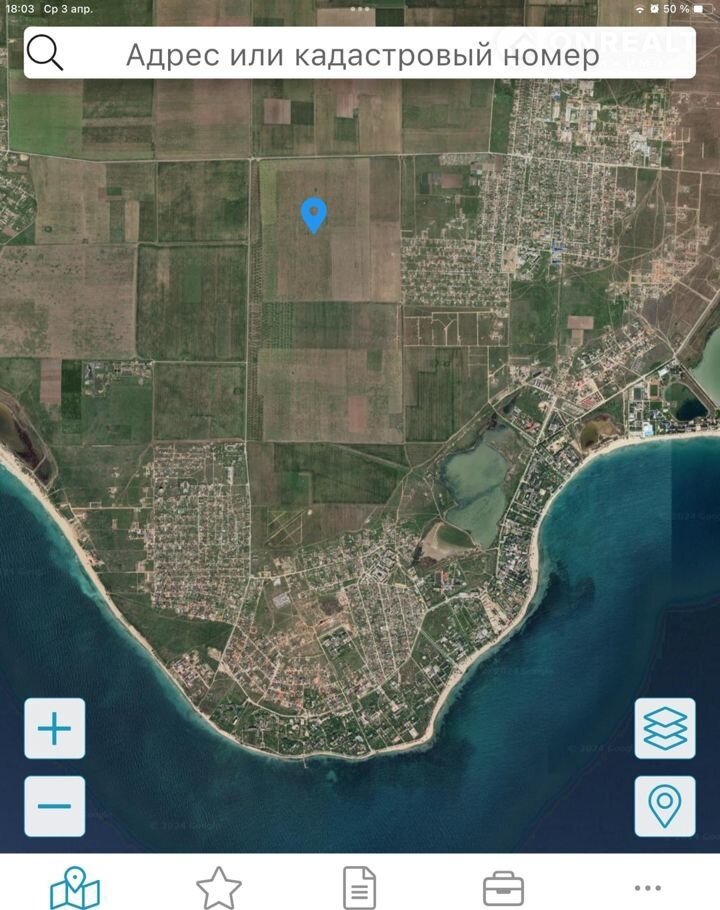Zoom in with the plus button
720x910 pixels.
coord(54,729)
